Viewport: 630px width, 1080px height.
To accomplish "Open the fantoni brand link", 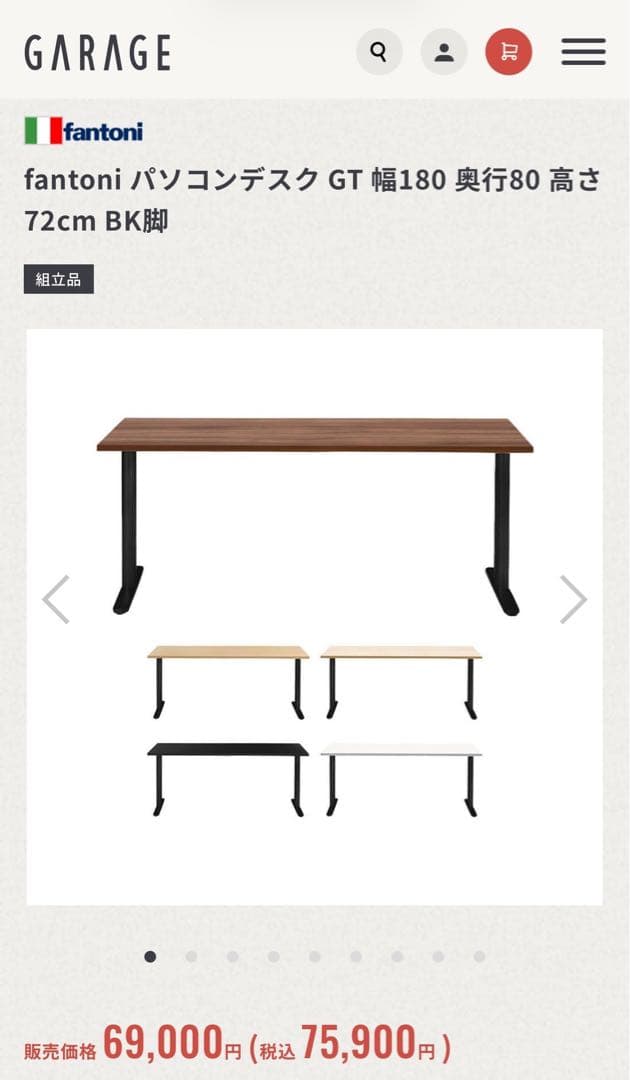I will 84,131.
